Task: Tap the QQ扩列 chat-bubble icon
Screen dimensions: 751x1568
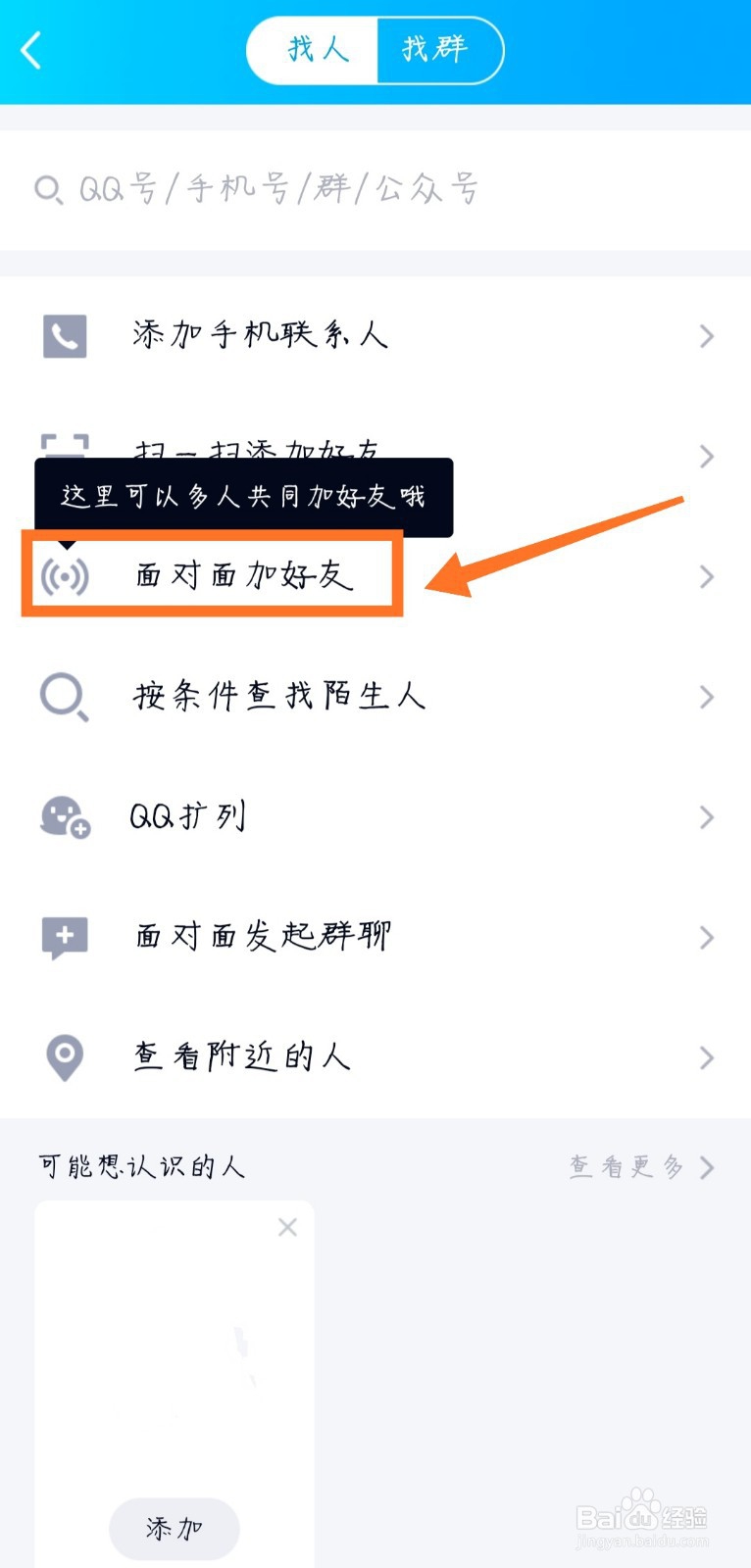Action: [64, 816]
